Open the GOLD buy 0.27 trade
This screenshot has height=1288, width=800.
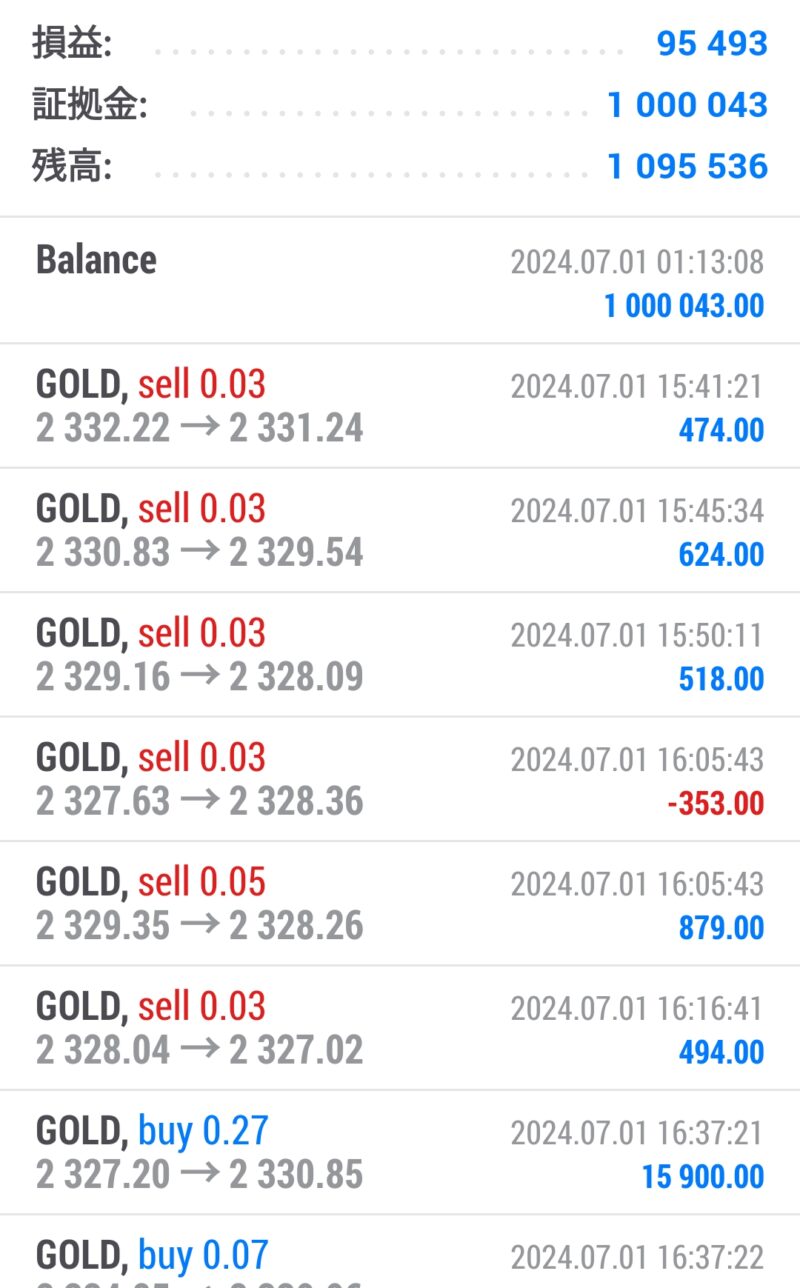pos(400,1153)
